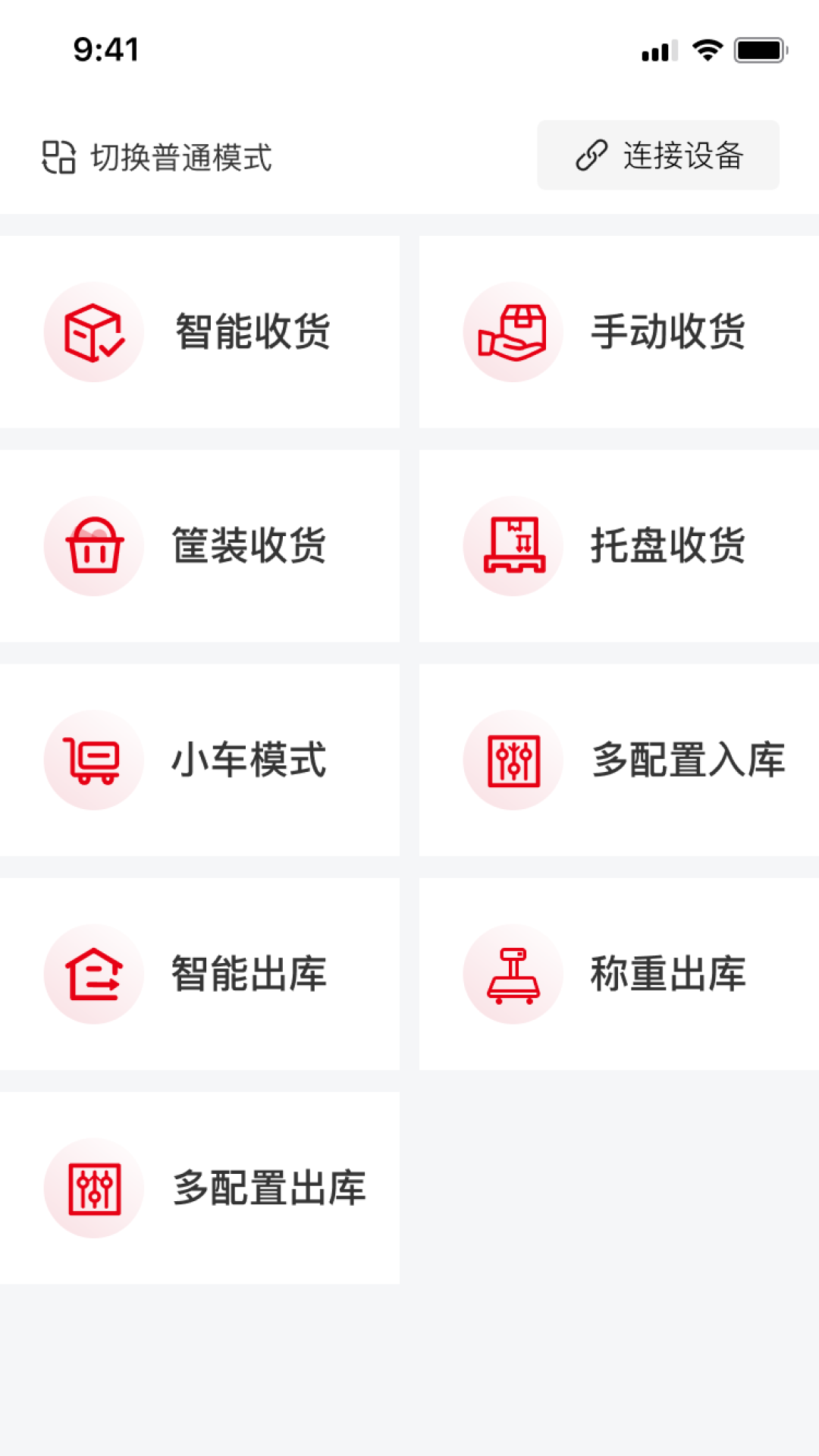Tap the 称重出库 weighing scale icon
819x1456 pixels.
tap(513, 974)
